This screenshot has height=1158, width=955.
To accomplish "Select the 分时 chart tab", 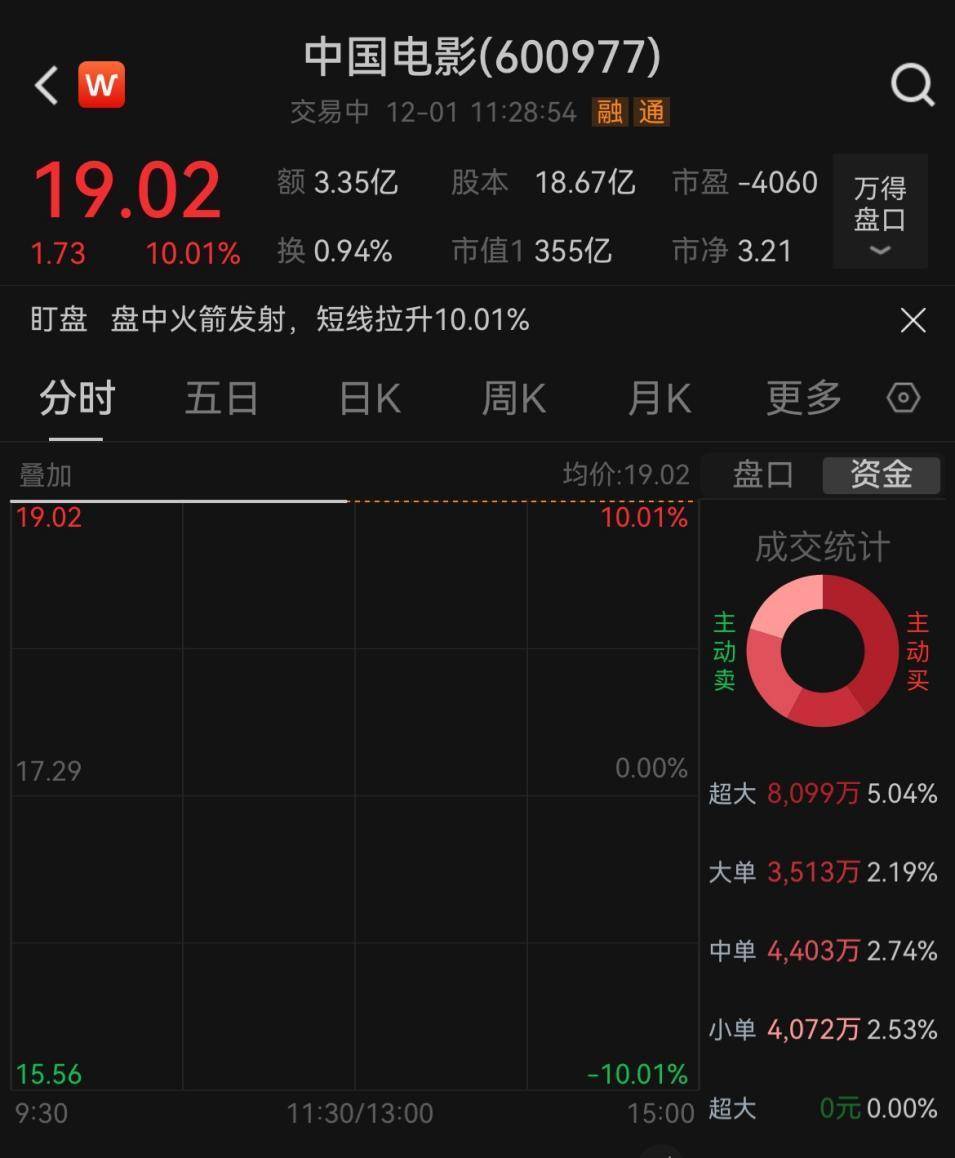I will point(77,399).
